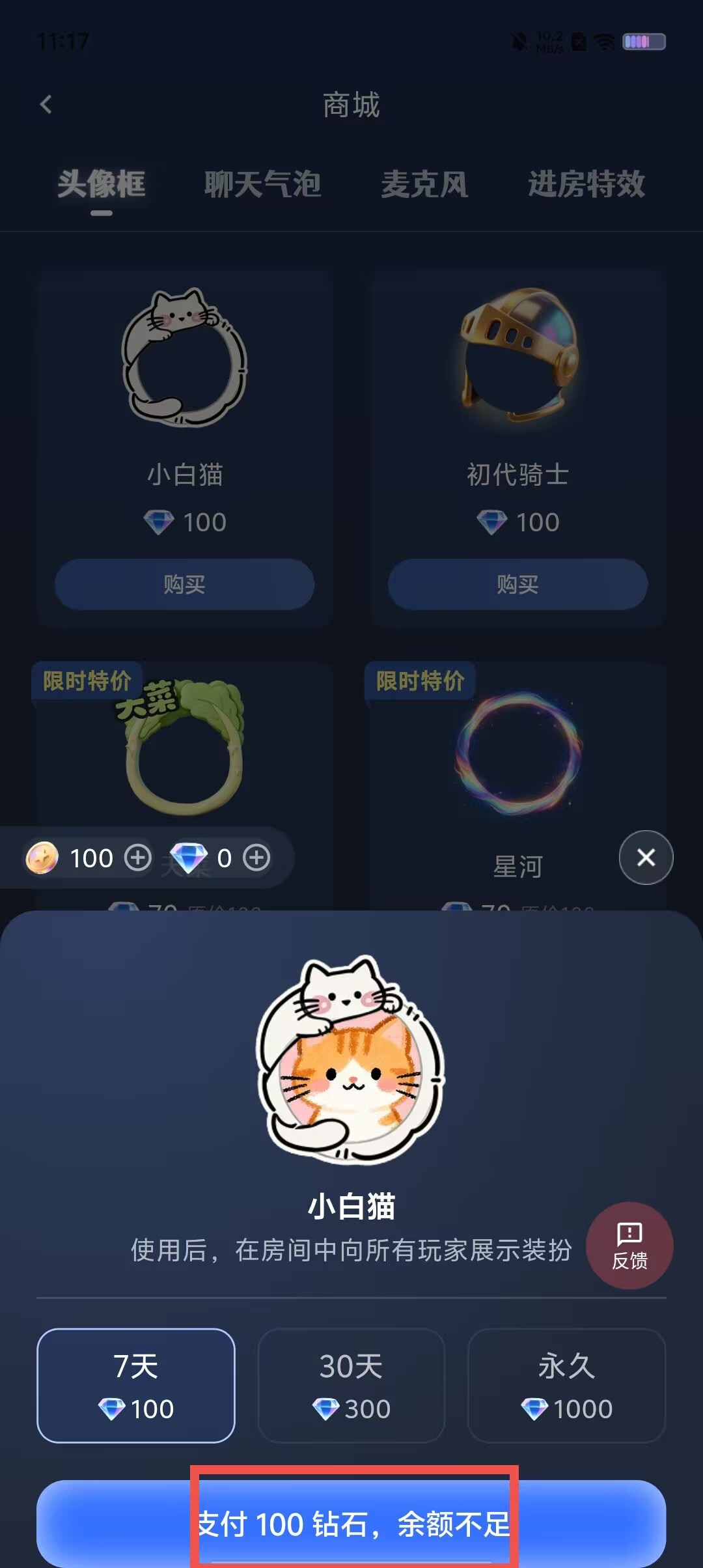Buy the 小白猫 avatar frame

185,584
